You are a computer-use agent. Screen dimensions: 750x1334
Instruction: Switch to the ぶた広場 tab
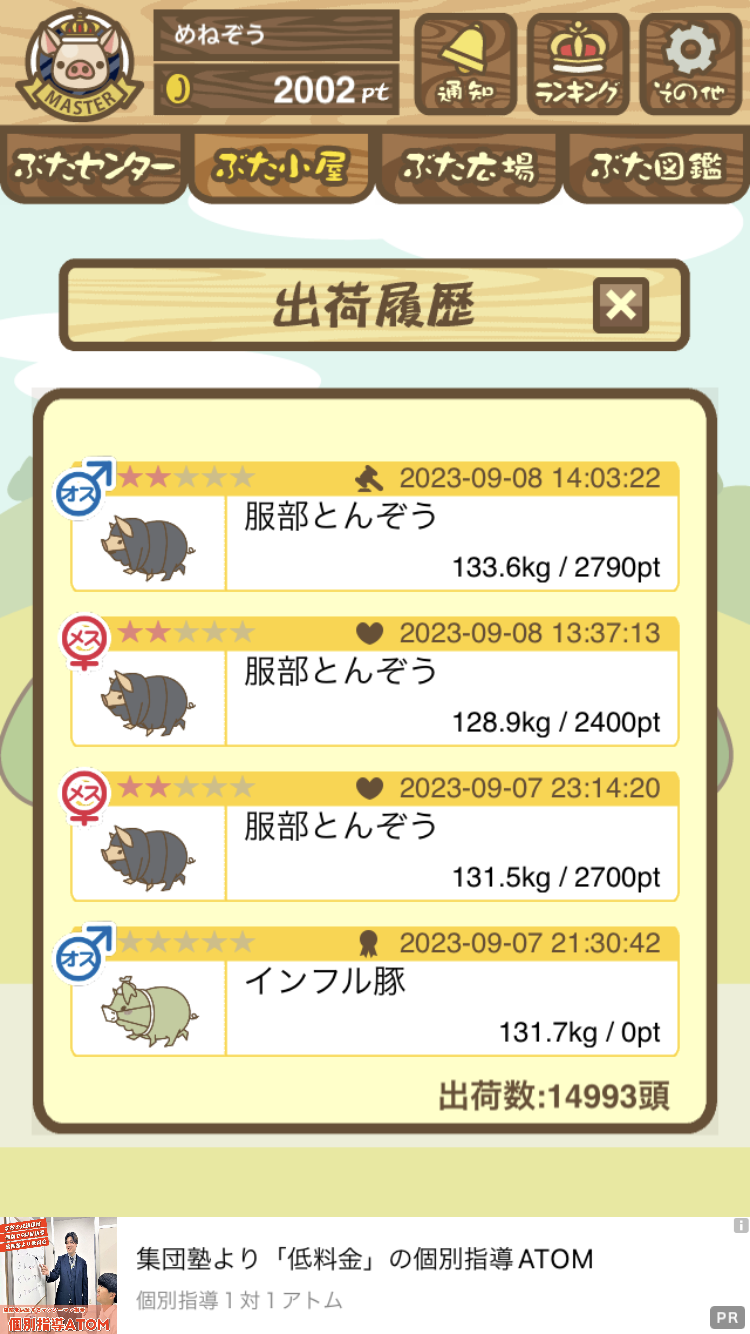click(x=468, y=166)
